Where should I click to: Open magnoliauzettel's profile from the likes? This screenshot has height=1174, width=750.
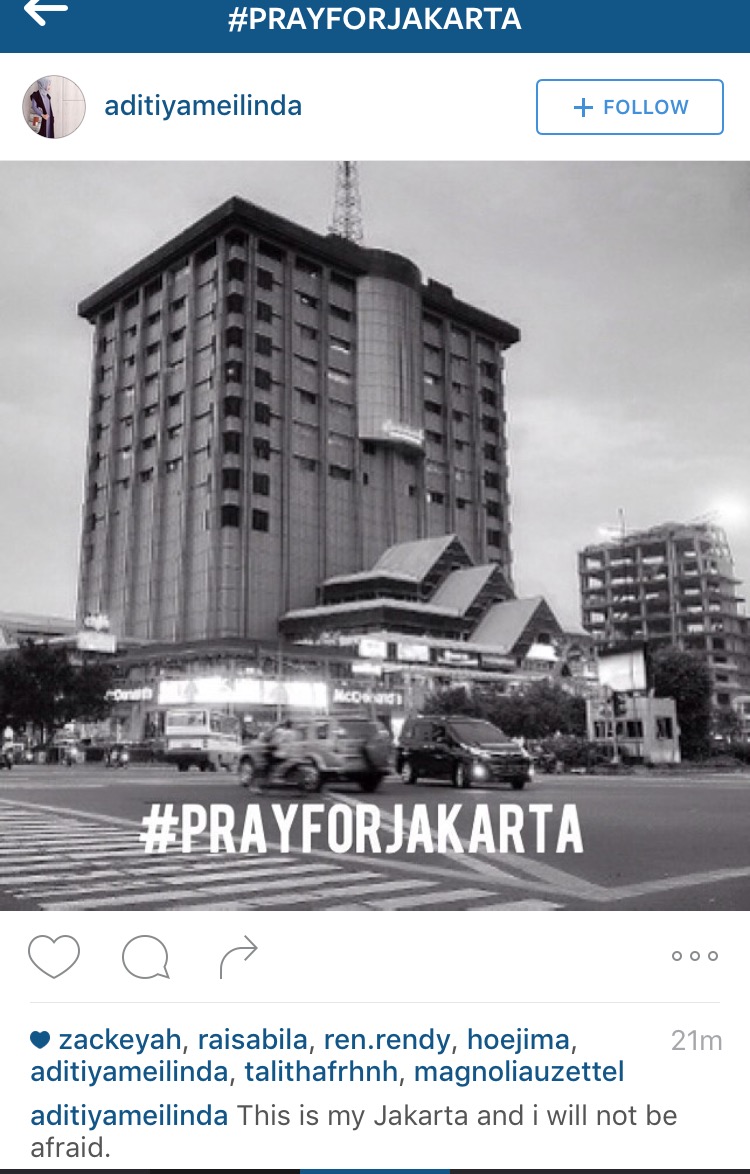coord(519,1073)
